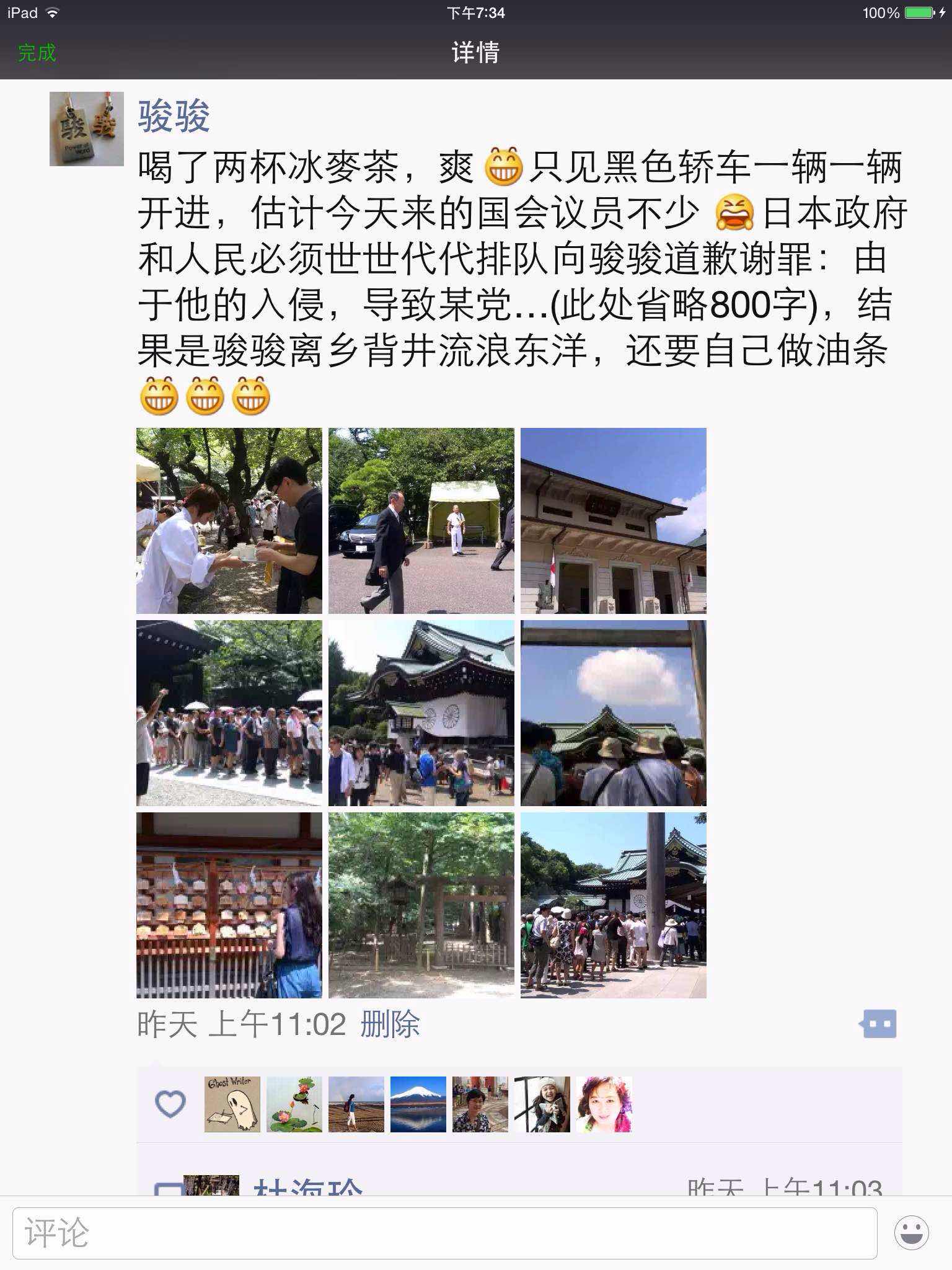The height and width of the screenshot is (1270, 952).
Task: Open 骏骏's profile avatar
Action: (86, 129)
